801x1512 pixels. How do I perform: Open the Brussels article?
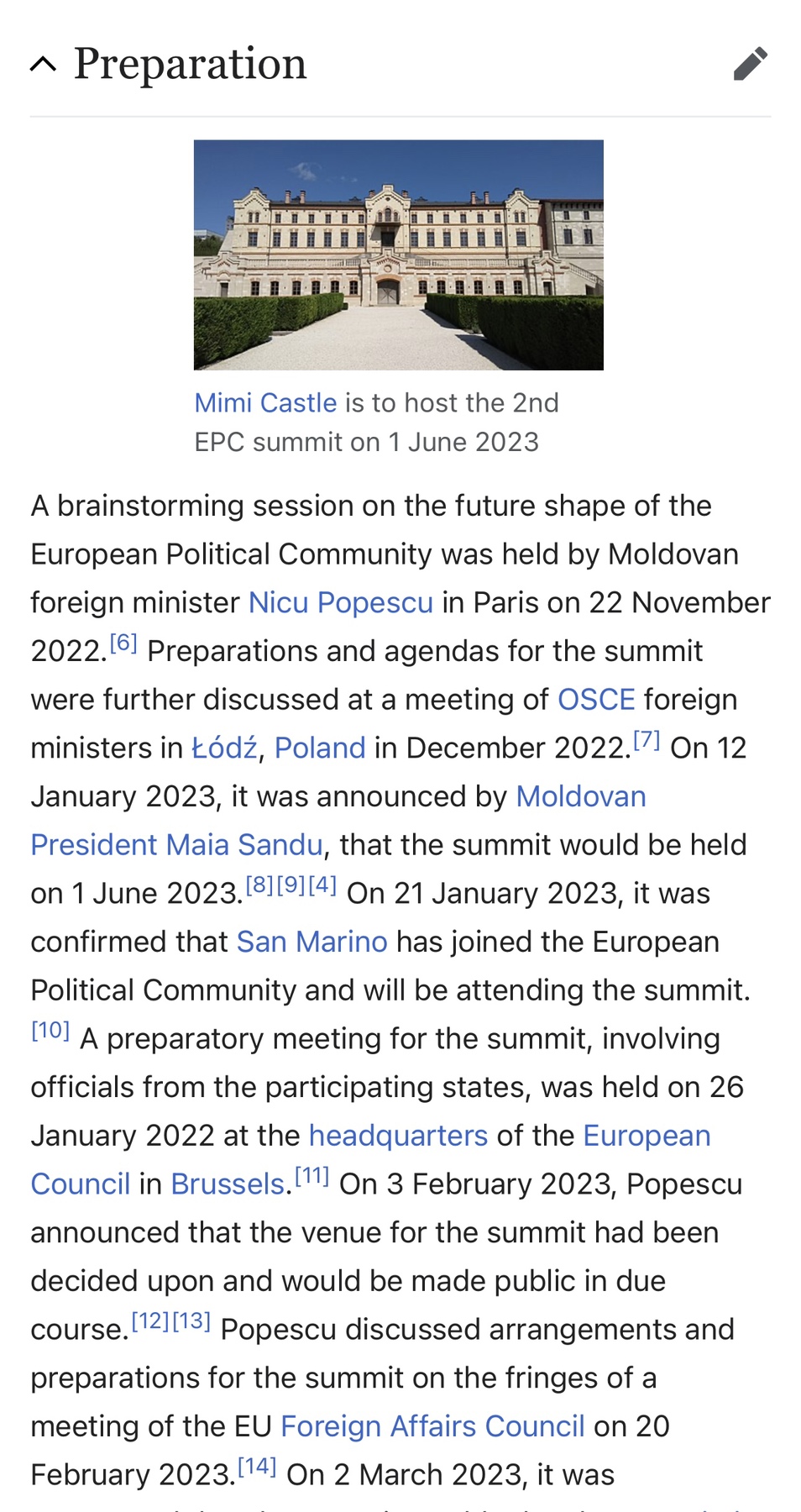click(228, 1184)
